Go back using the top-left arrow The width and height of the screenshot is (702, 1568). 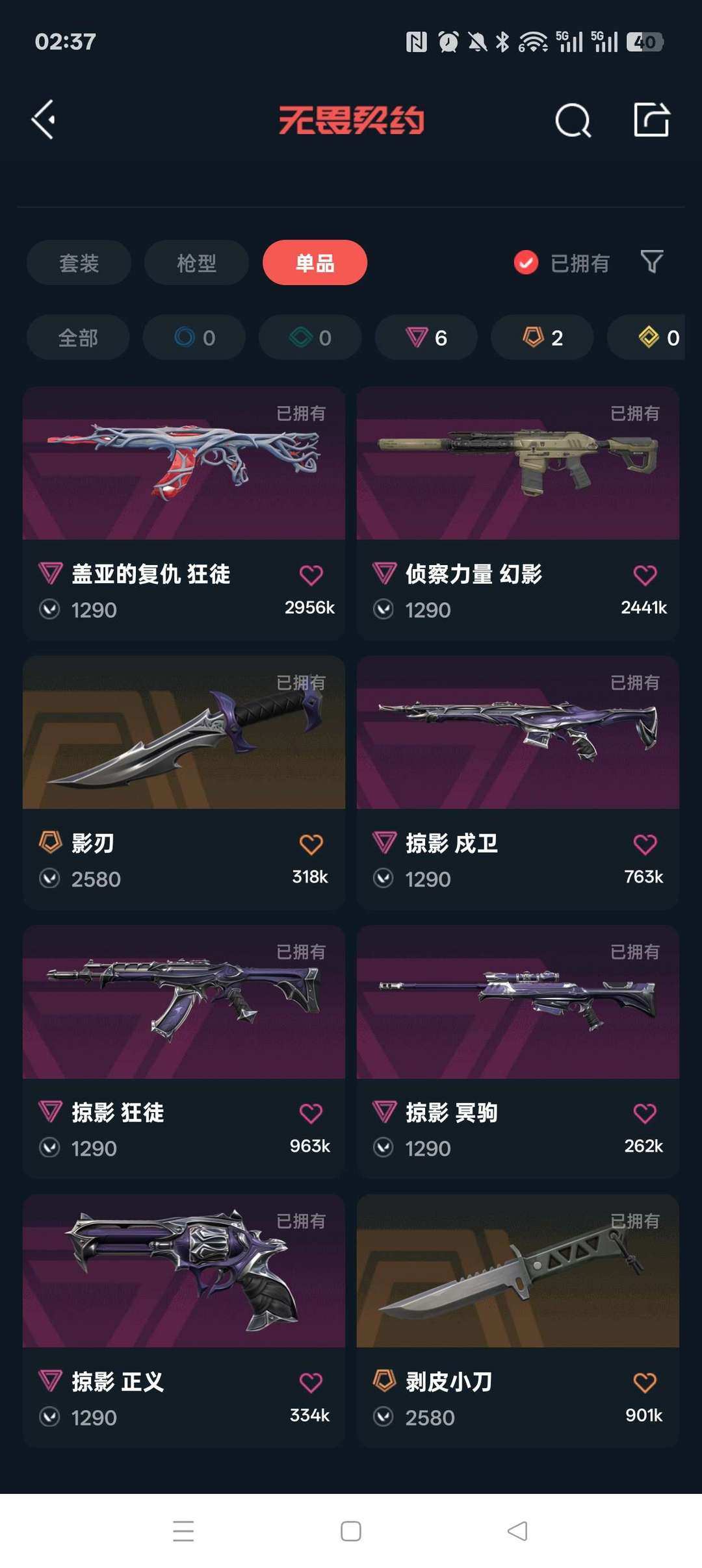(x=44, y=120)
